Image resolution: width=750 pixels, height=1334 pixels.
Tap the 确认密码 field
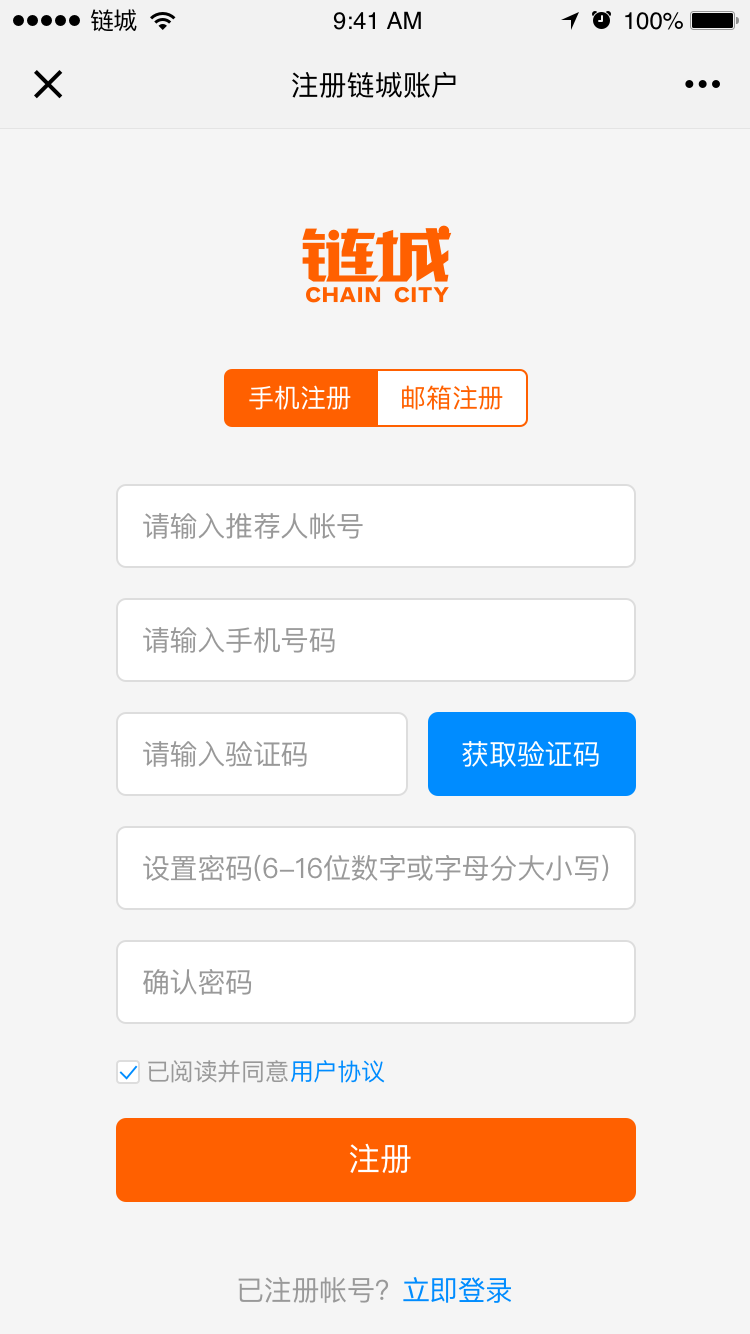[376, 982]
